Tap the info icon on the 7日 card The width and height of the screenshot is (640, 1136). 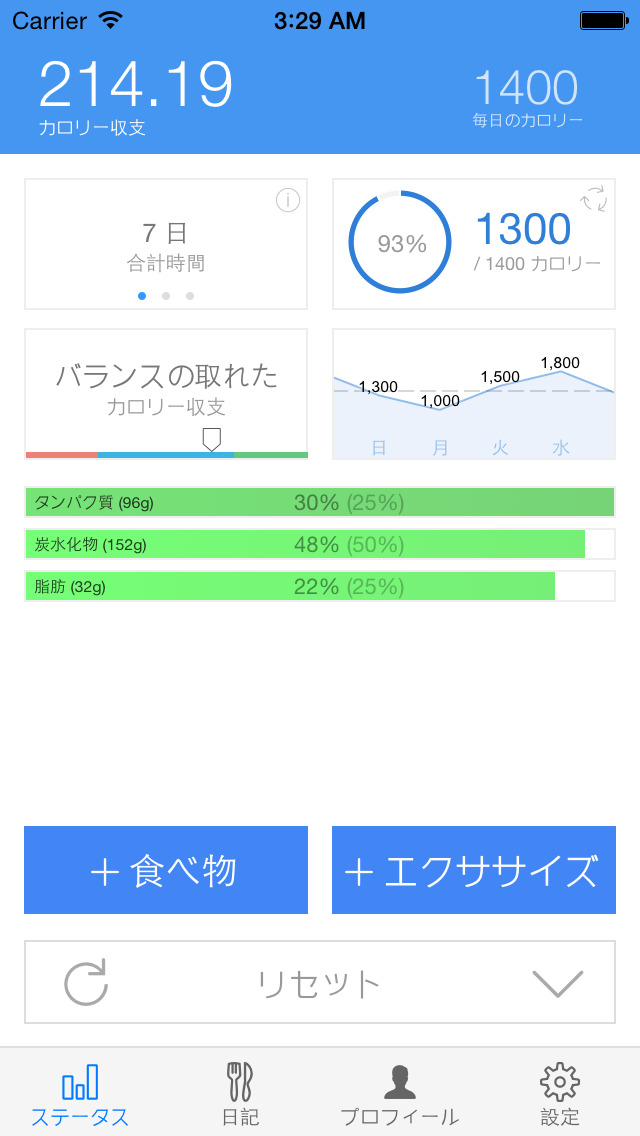[287, 200]
